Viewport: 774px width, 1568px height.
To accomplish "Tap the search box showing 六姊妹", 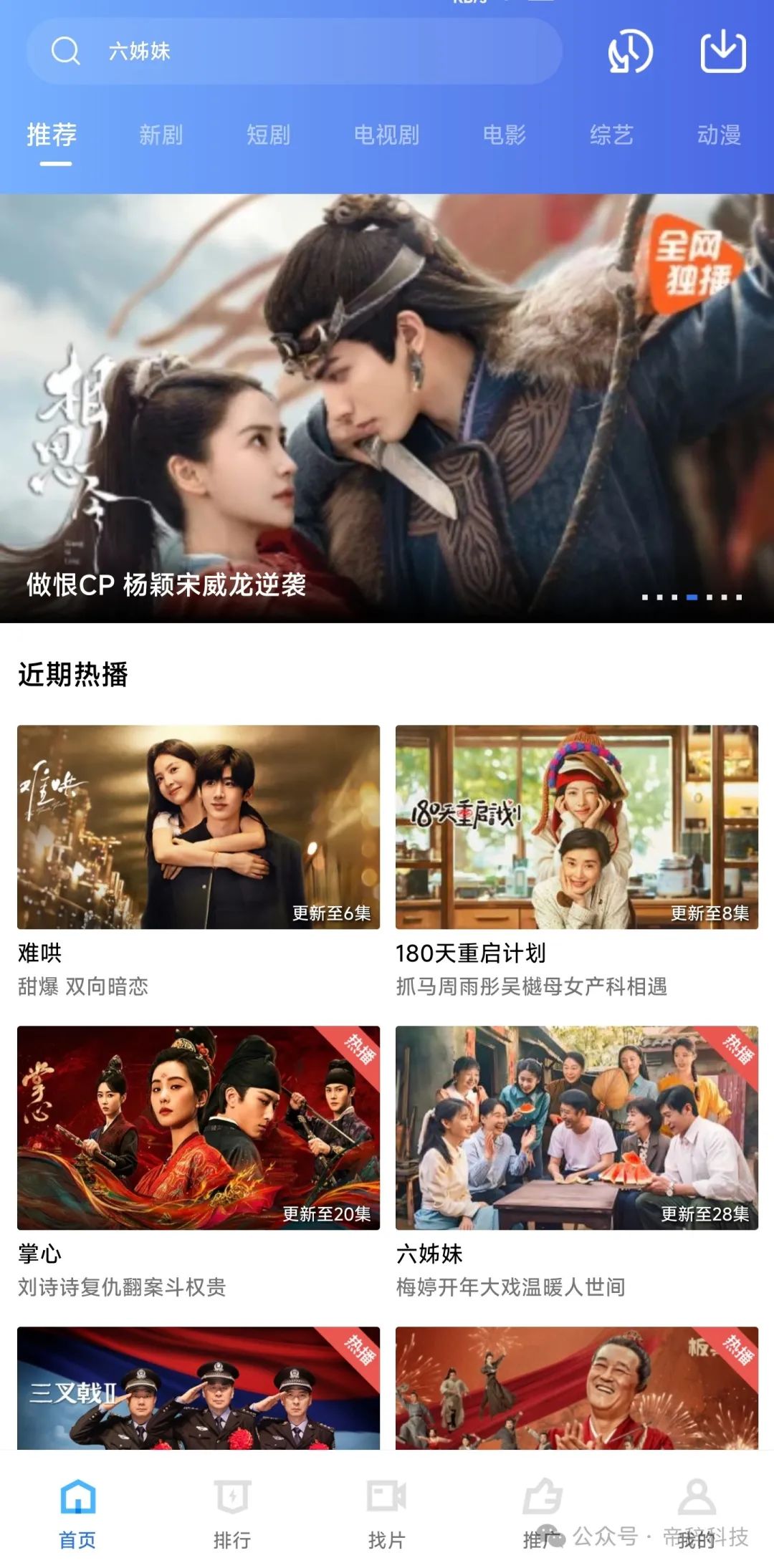I will click(x=294, y=52).
